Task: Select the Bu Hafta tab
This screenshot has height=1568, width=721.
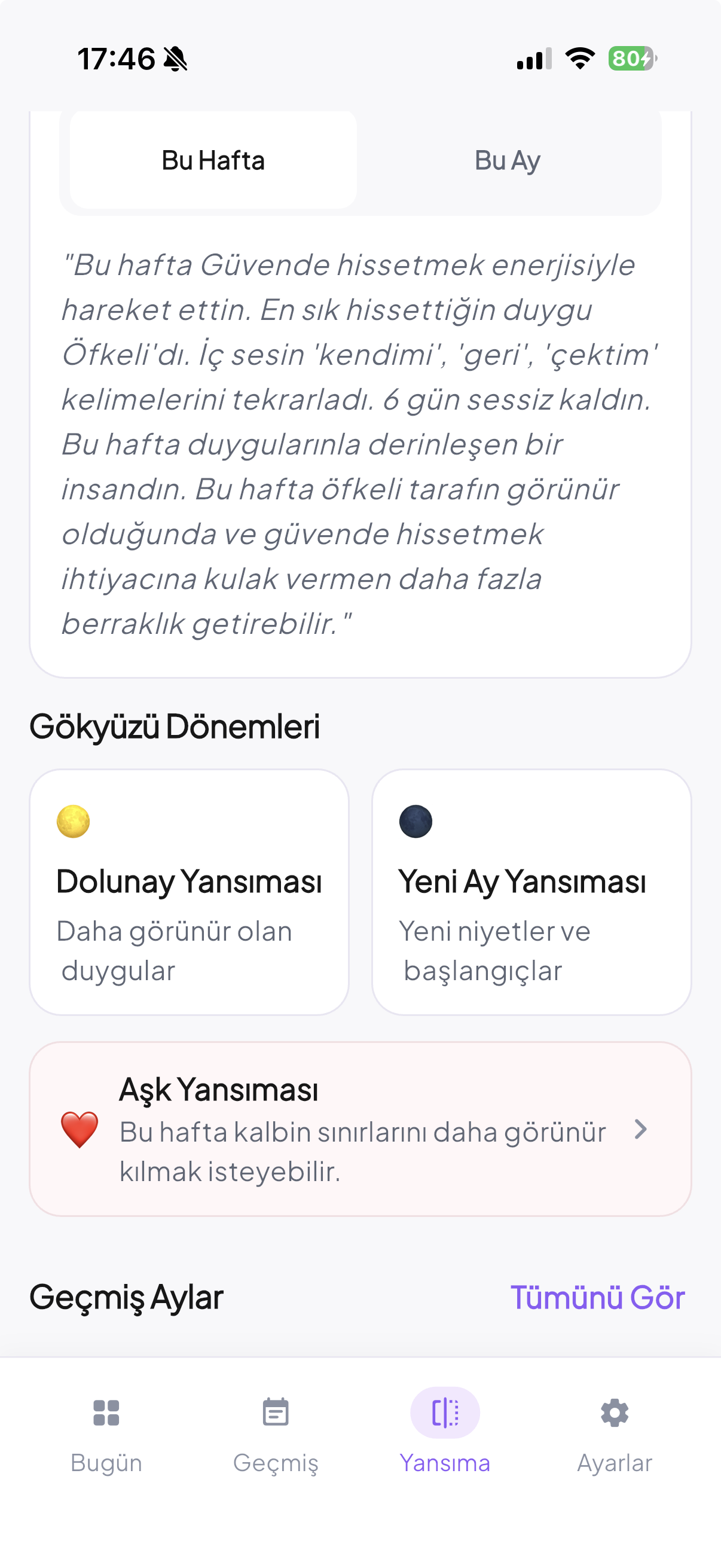Action: (x=213, y=160)
